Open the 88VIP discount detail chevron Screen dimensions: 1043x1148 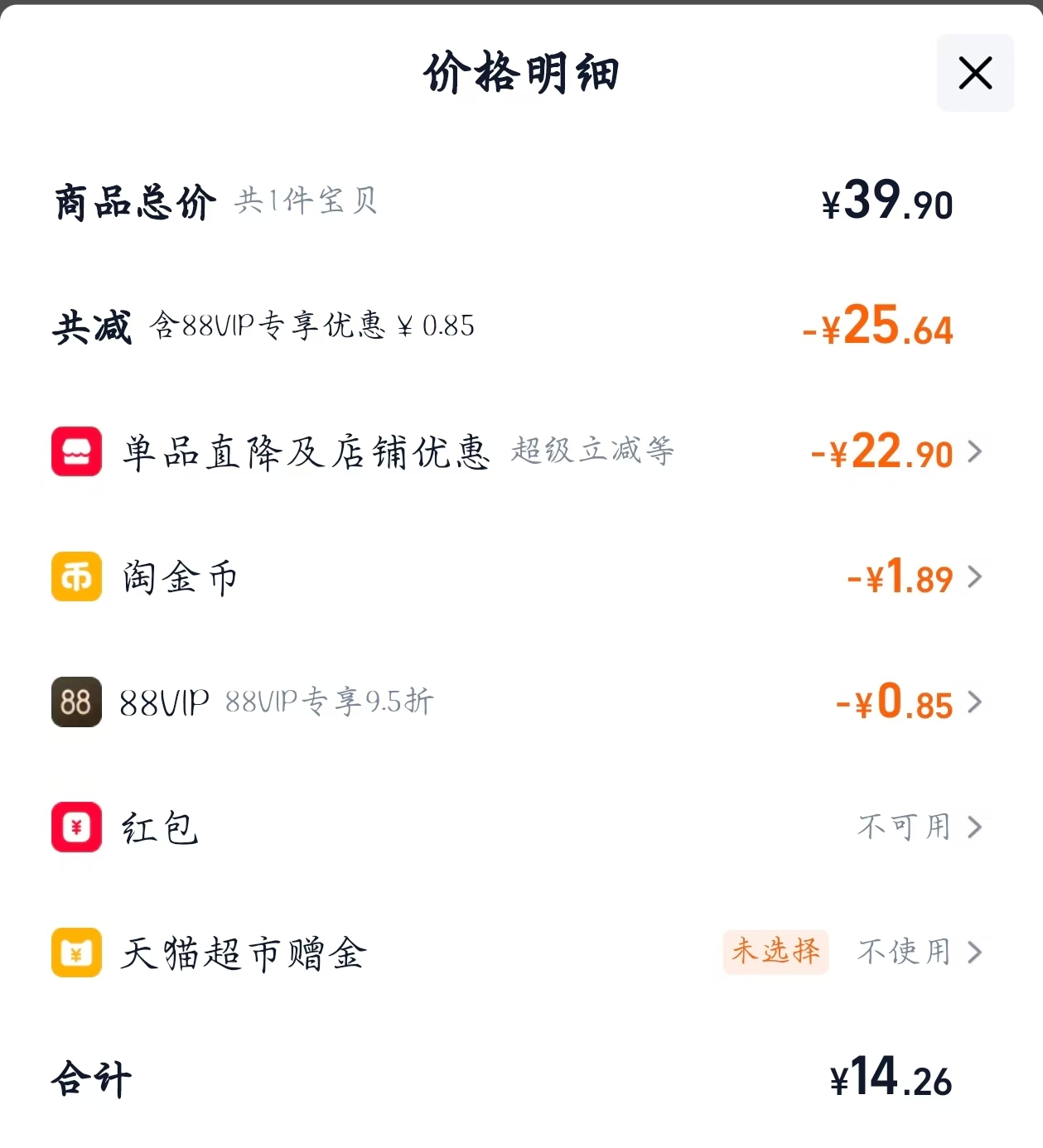pyautogui.click(x=974, y=702)
